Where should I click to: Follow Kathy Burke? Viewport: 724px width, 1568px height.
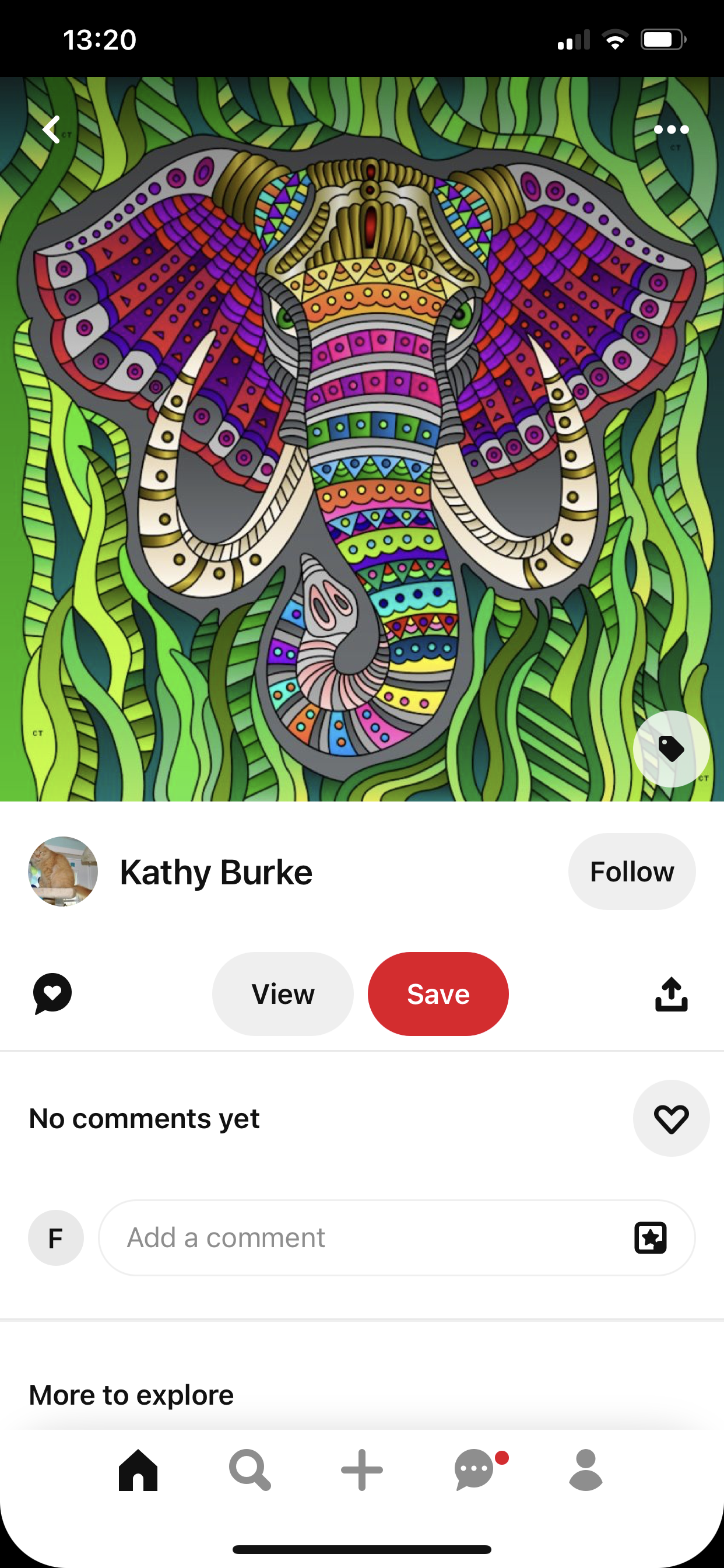click(631, 871)
